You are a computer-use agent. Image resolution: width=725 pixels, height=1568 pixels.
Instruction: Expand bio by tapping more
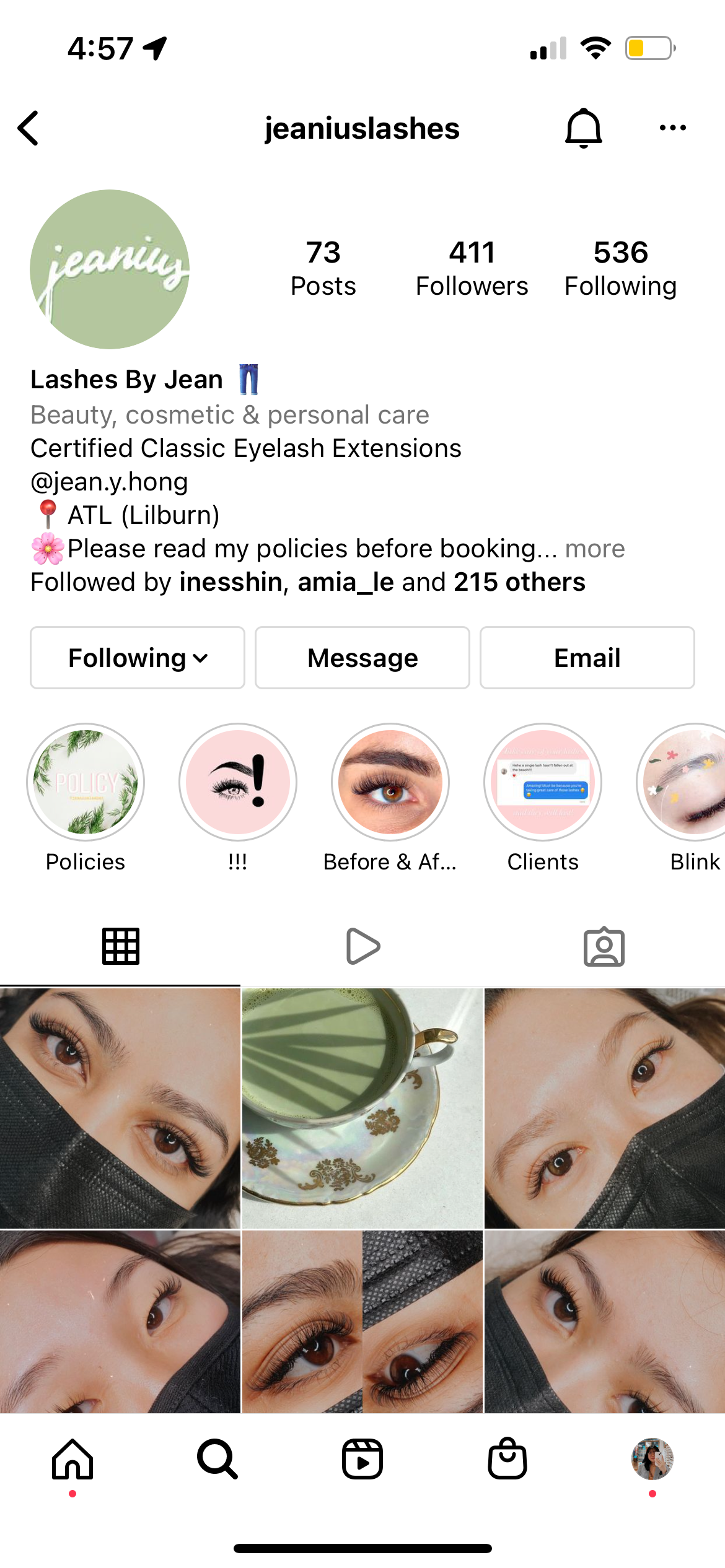click(595, 549)
